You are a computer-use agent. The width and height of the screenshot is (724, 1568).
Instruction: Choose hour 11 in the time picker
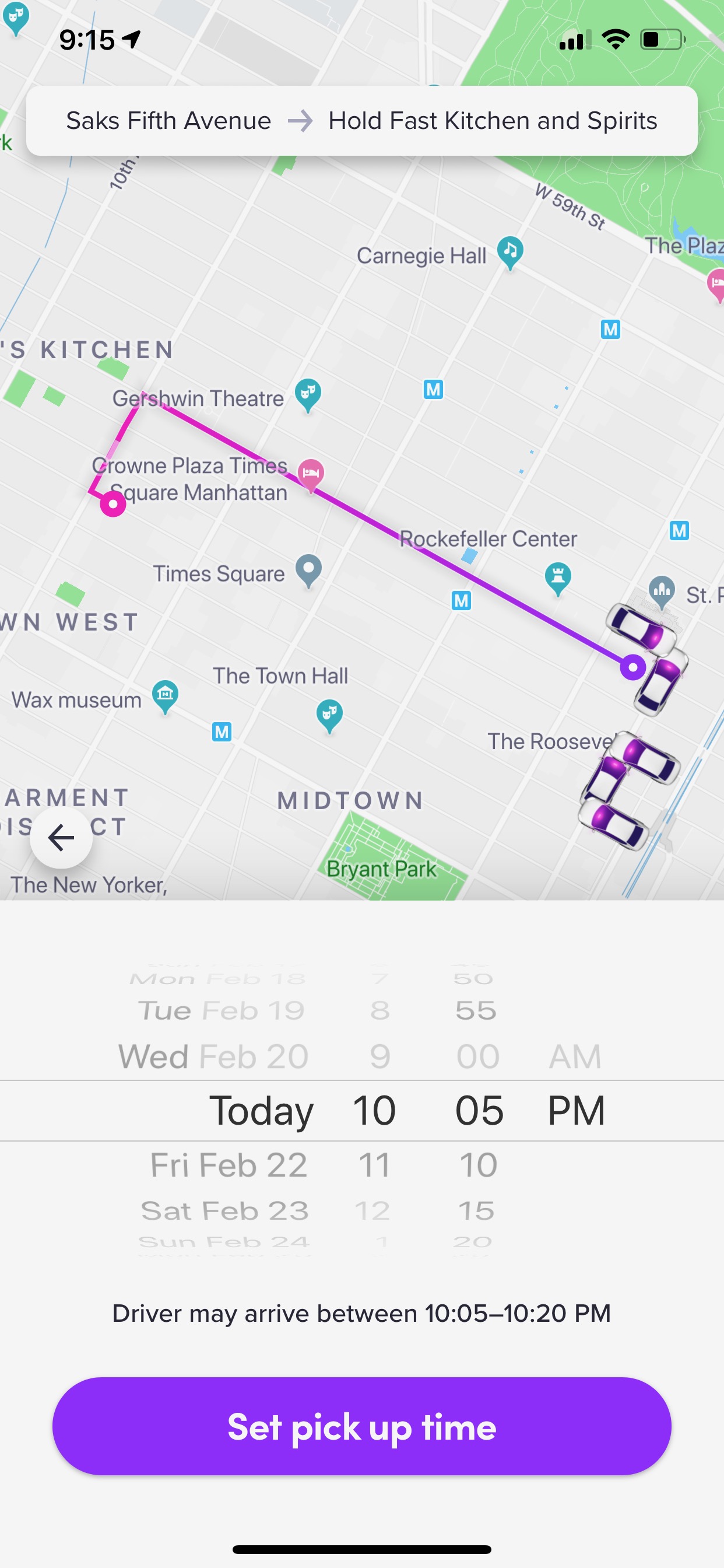coord(374,1165)
